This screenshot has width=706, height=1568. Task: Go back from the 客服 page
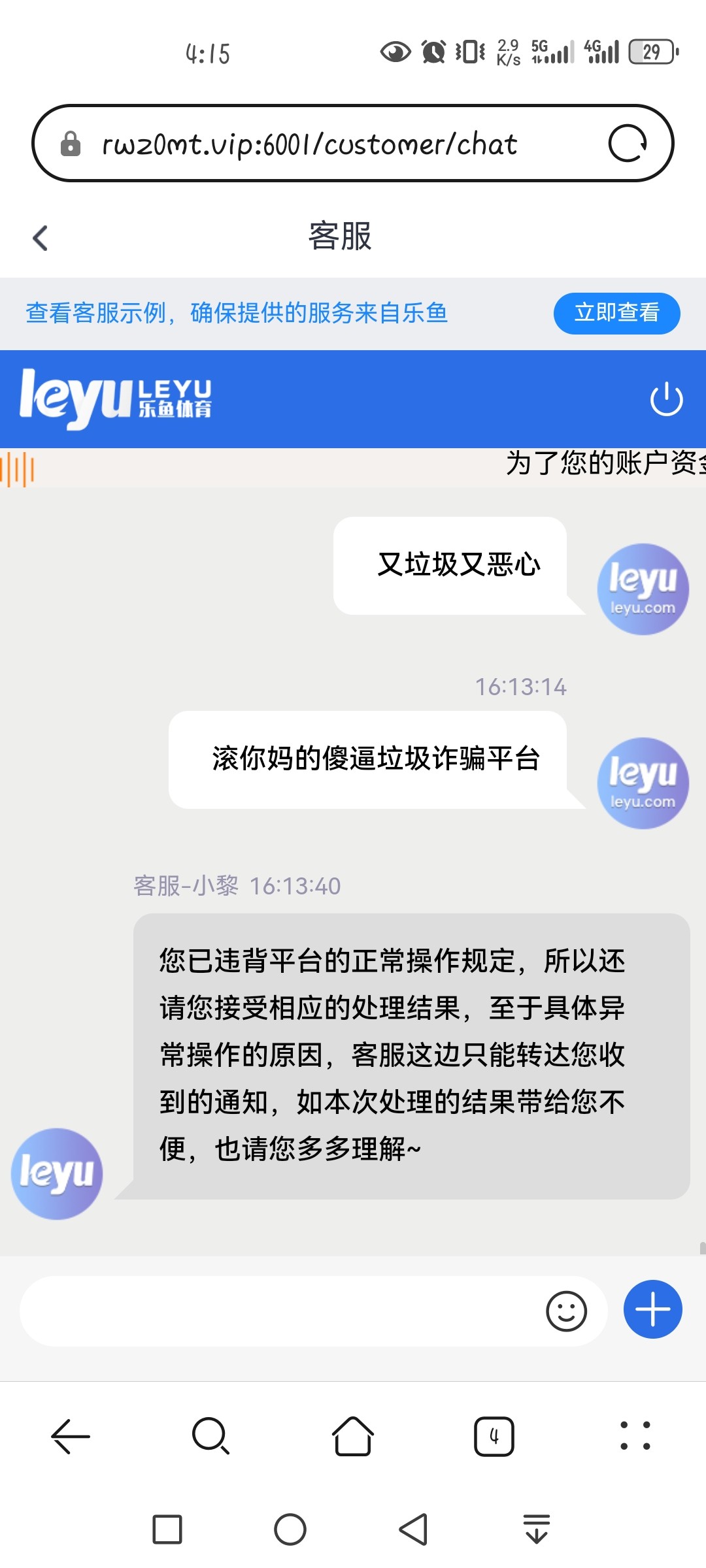point(41,238)
